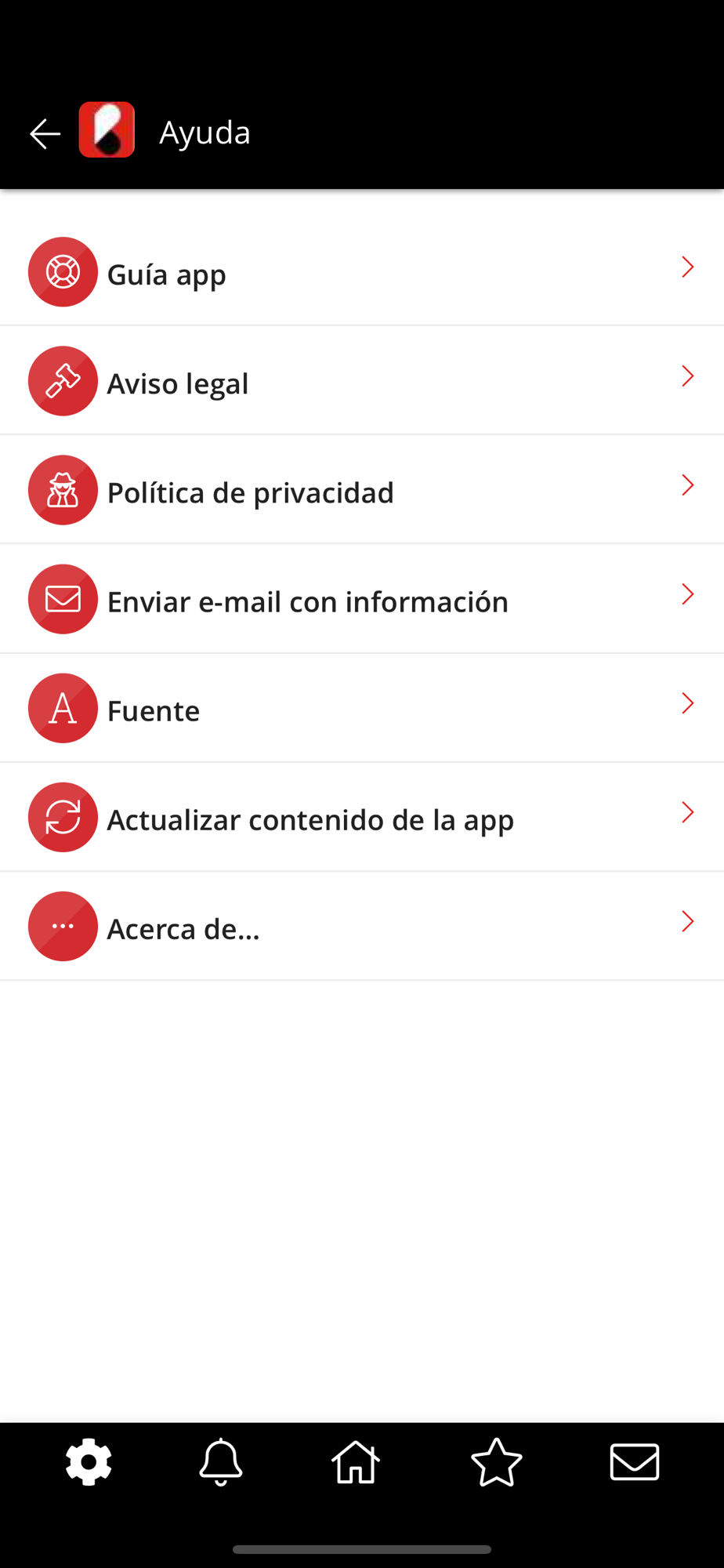Open the settings gear tab
This screenshot has height=1568, width=724.
click(89, 1462)
